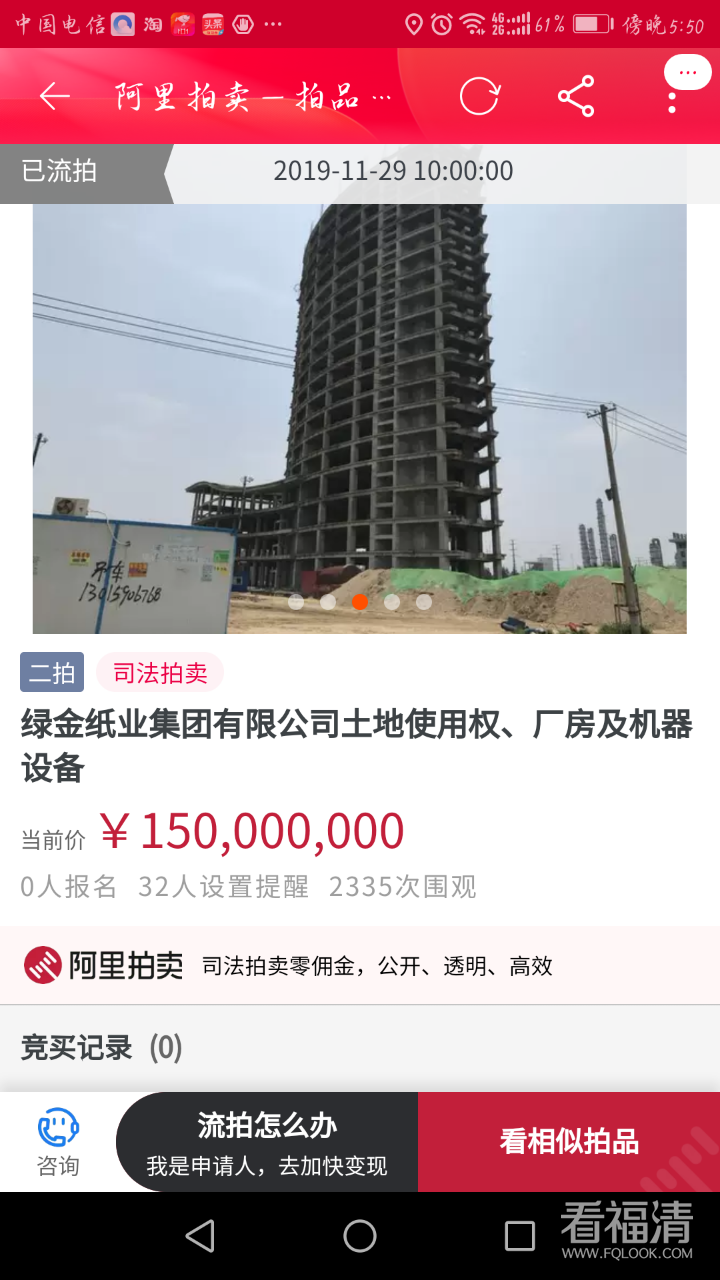Tap the system back button
This screenshot has width=720, height=1280.
coord(200,1236)
